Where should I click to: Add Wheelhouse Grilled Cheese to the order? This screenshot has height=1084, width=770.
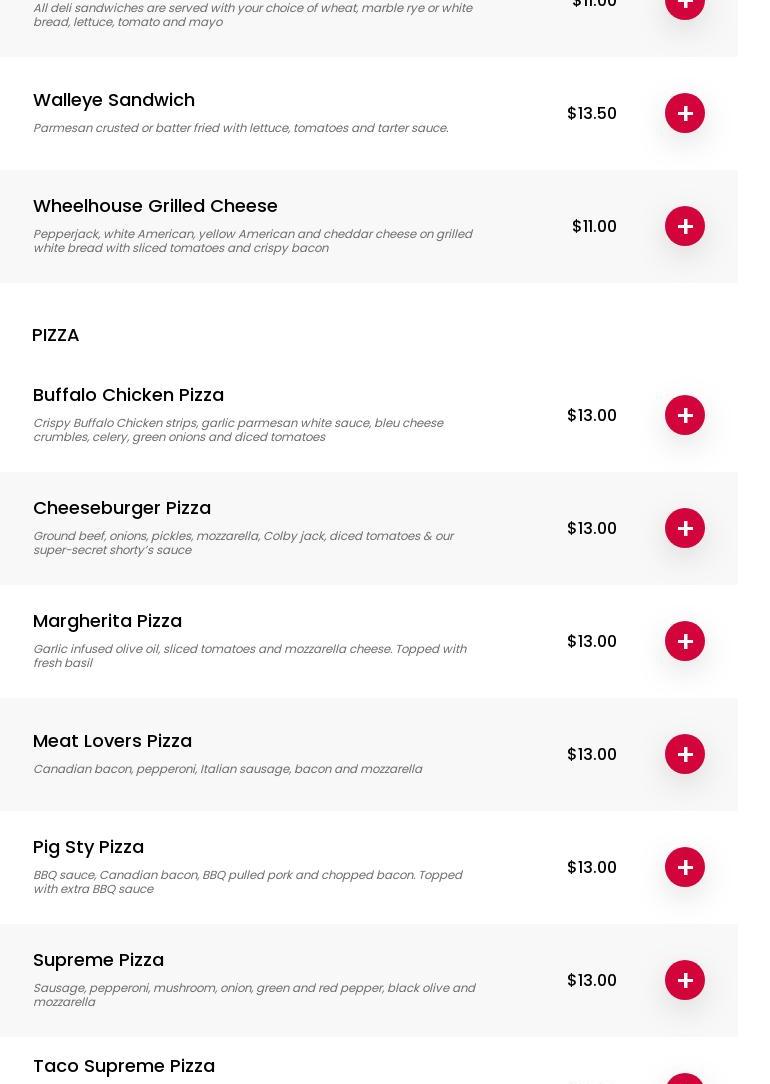tap(685, 226)
